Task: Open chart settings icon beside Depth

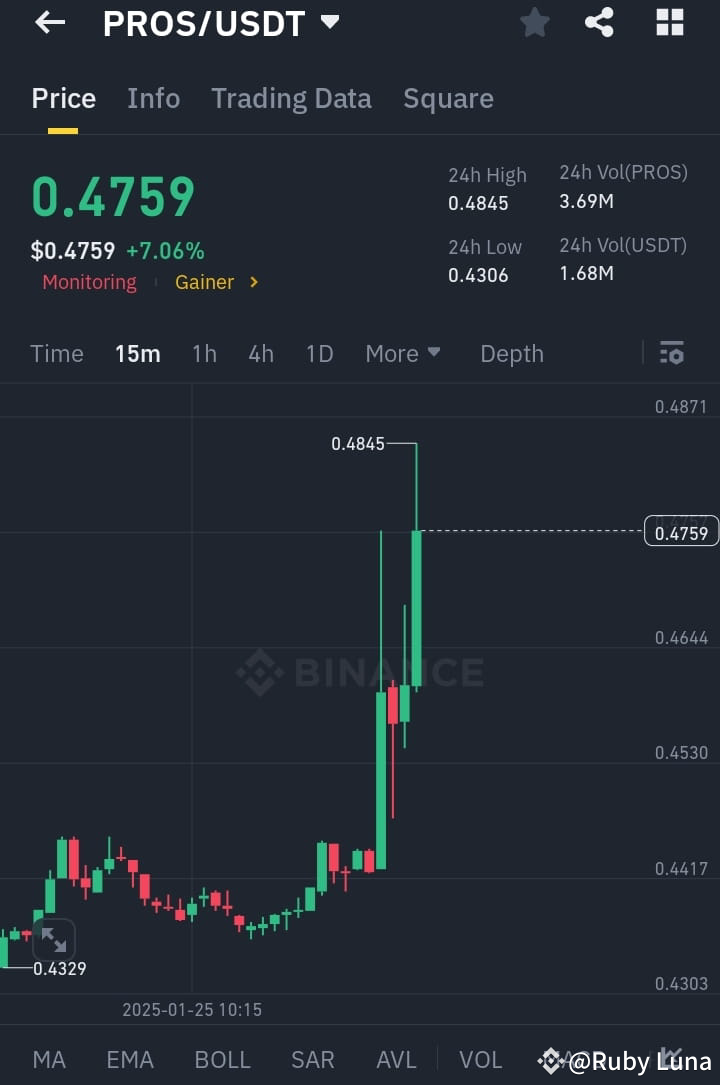Action: [671, 353]
